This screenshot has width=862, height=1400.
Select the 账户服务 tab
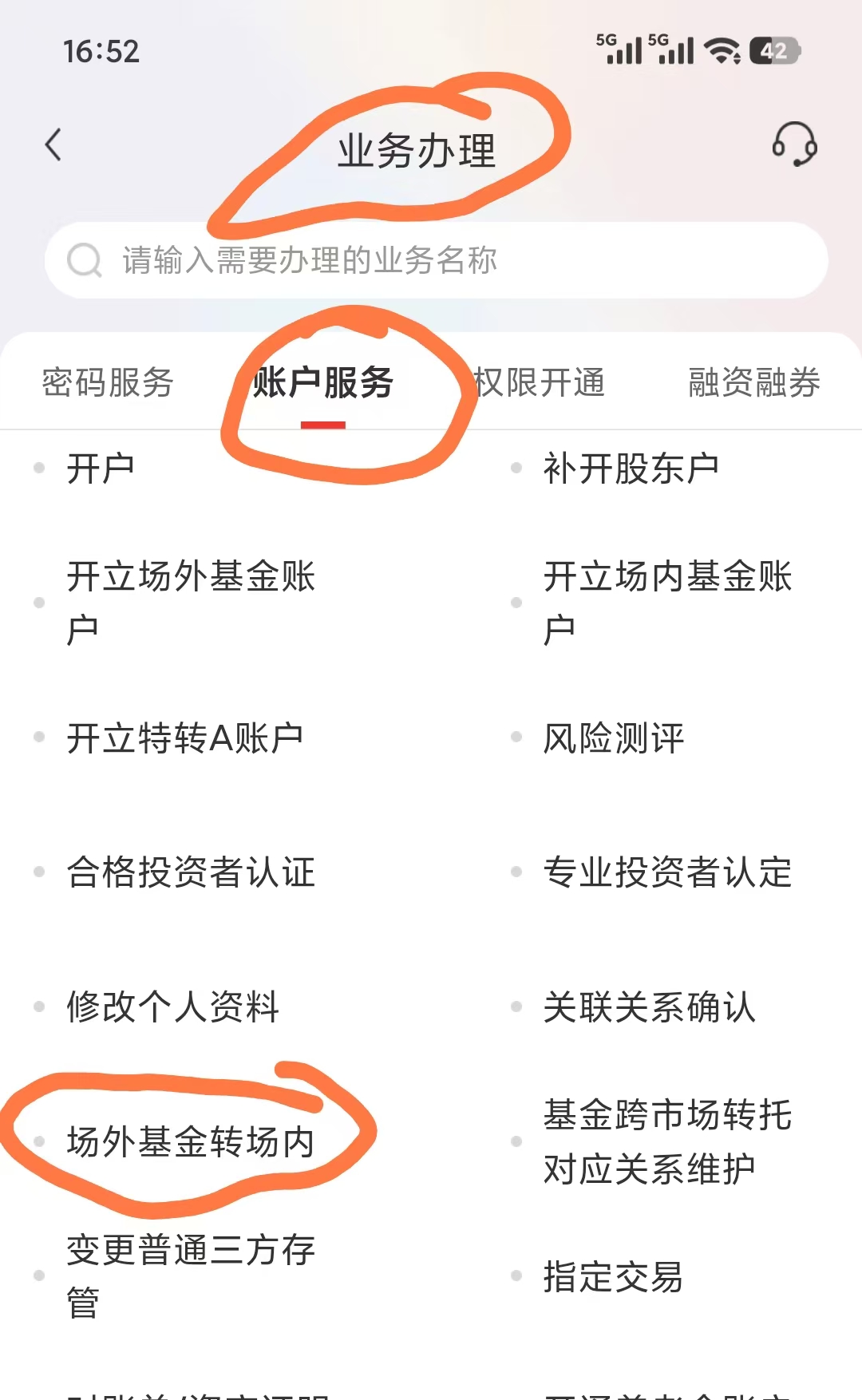tap(323, 382)
